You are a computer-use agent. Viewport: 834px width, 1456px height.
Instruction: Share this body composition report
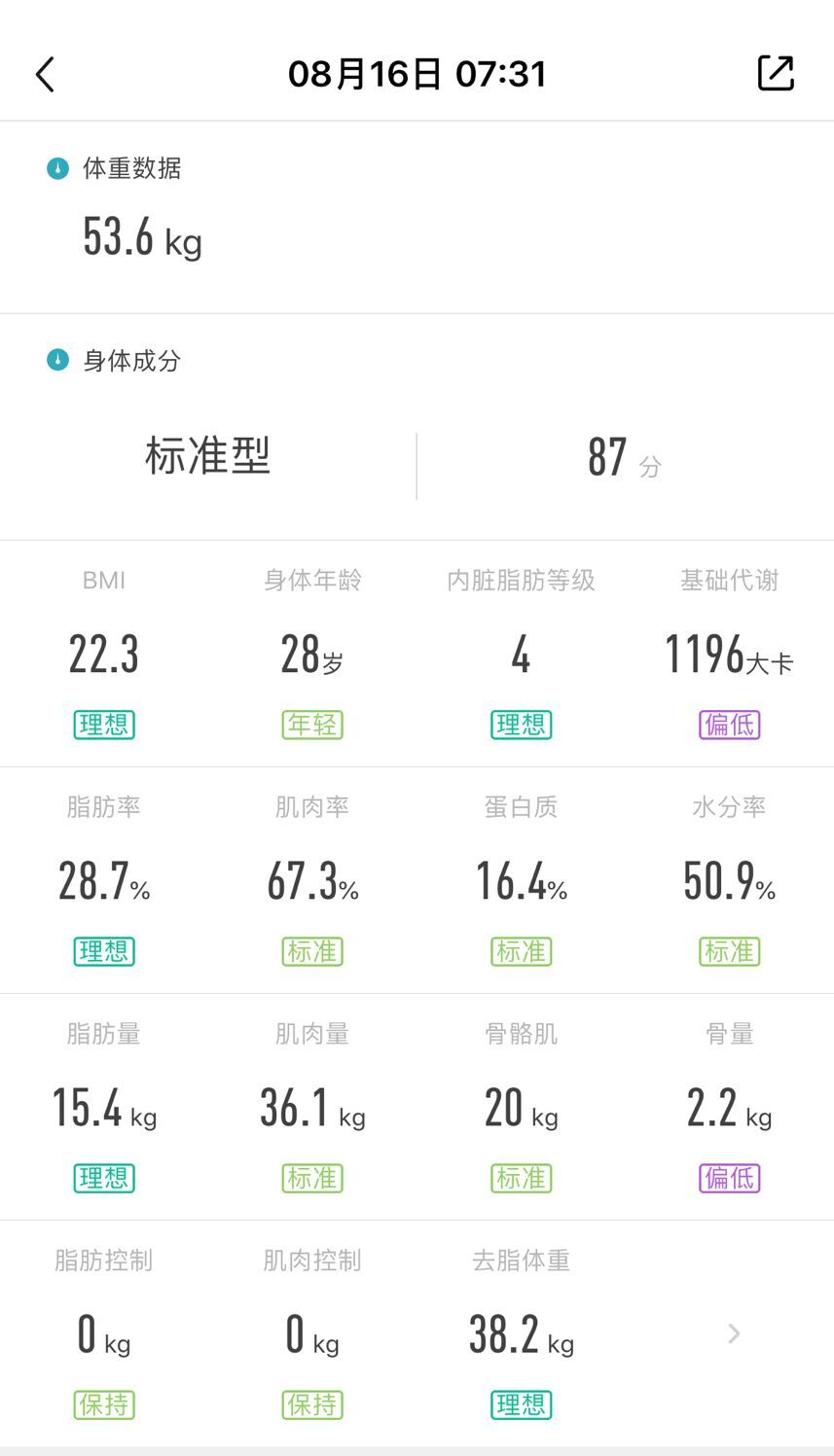pyautogui.click(x=776, y=73)
